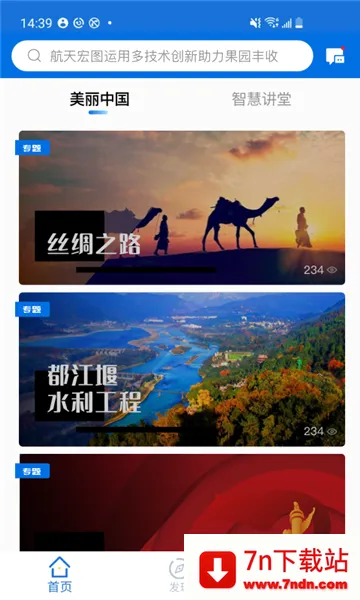The image size is (360, 600).
Task: Select the 美丽中国 tab
Action: click(99, 99)
